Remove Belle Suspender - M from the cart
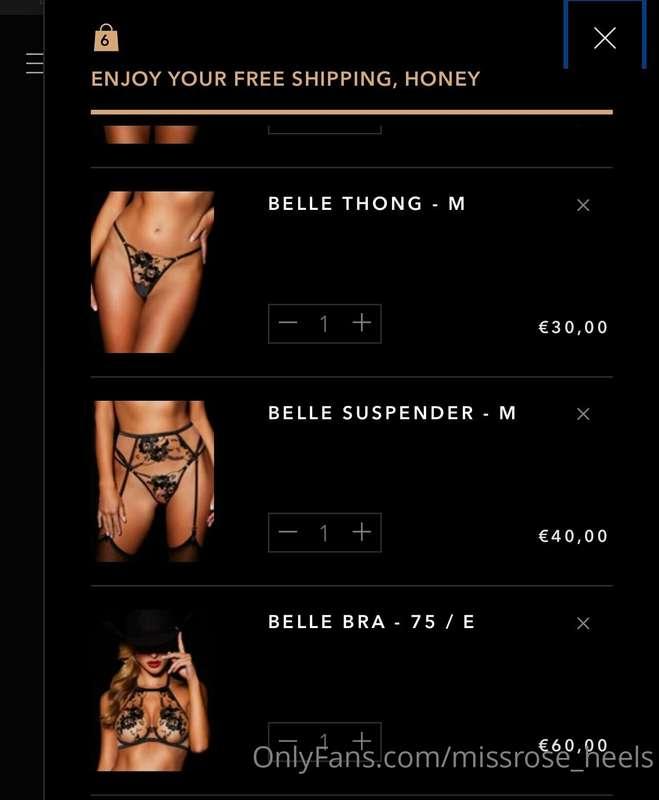Screen dimensions: 659x800 [x=583, y=414]
